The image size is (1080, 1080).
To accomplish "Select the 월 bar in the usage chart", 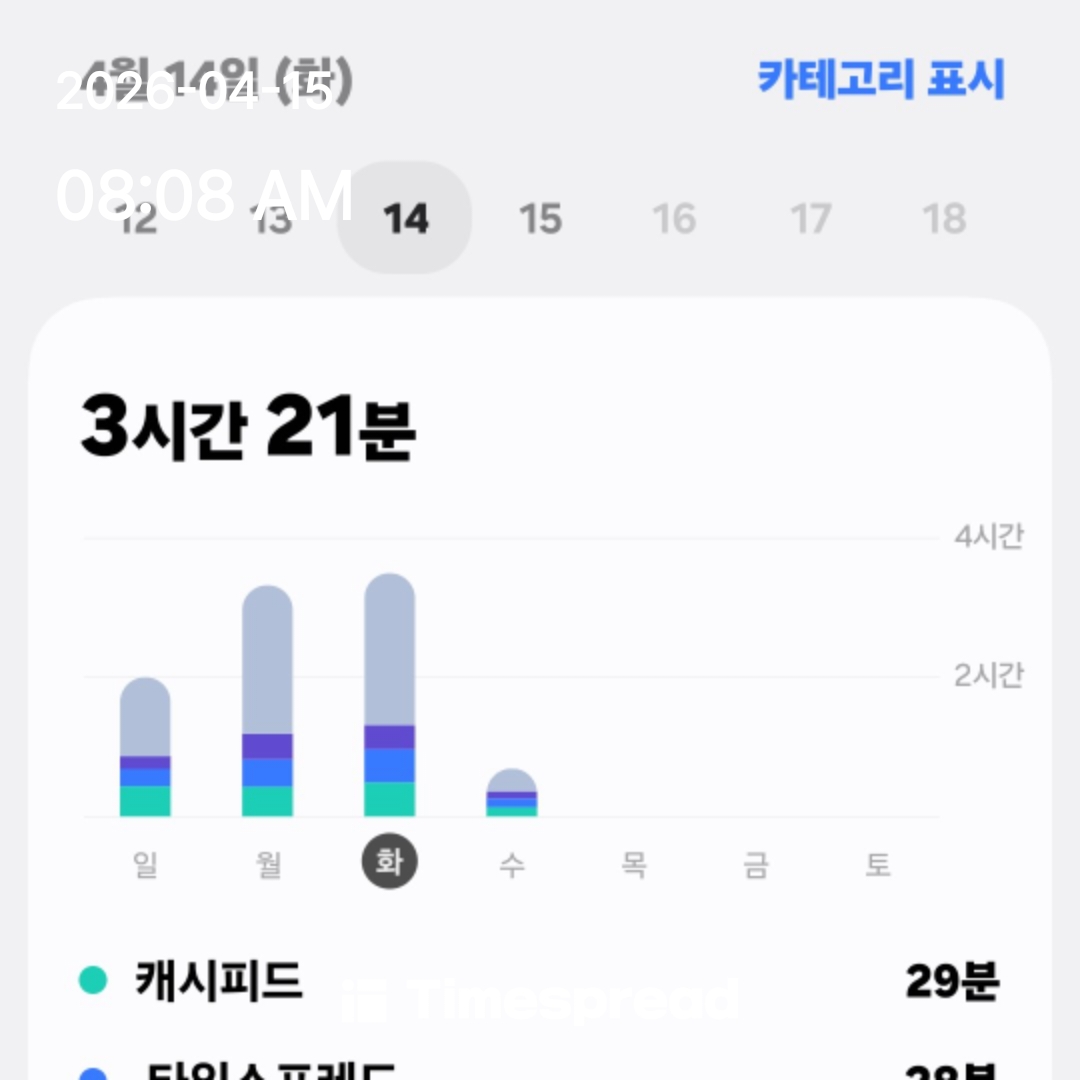I will click(267, 701).
